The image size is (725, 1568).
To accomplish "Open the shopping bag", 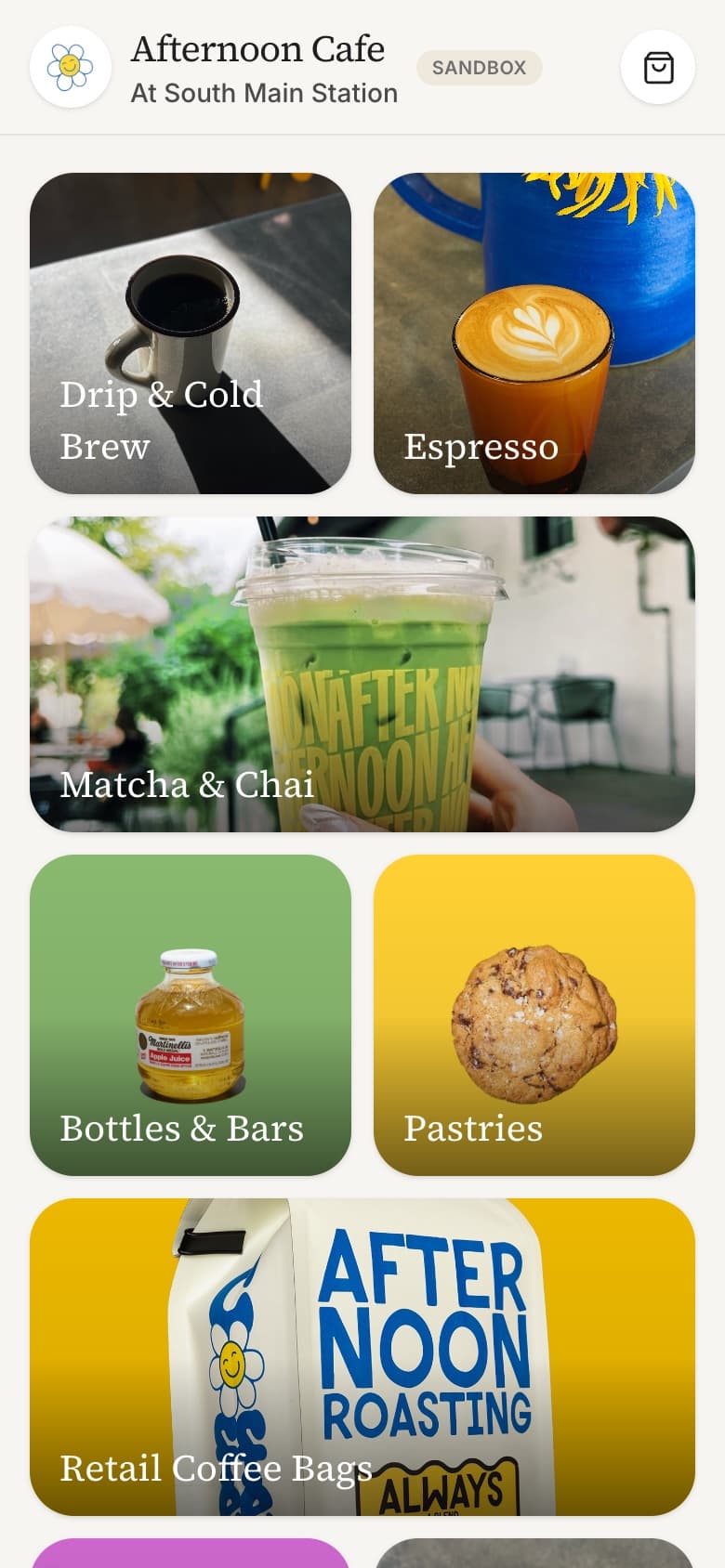I will click(x=658, y=67).
